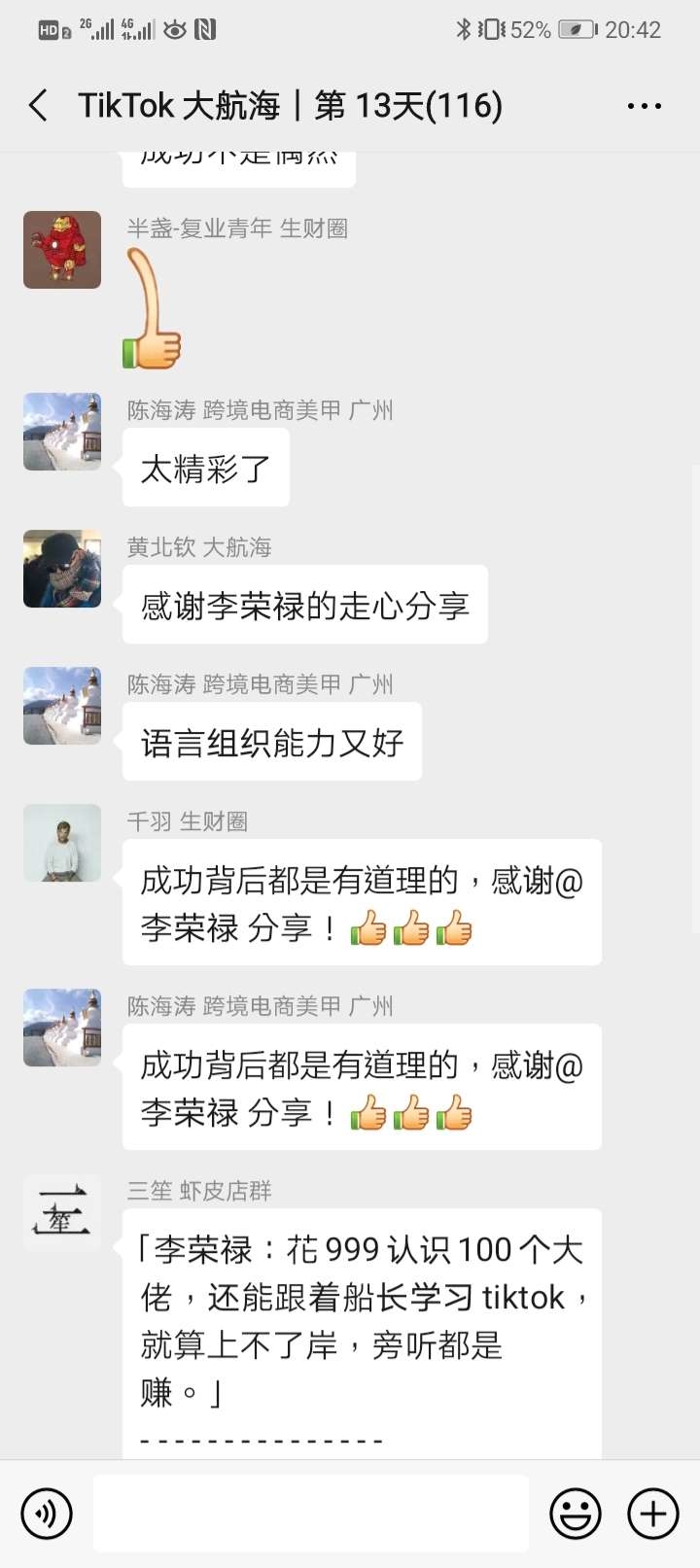Open 陈海涛's avatar beside 语言组织能力又好
The height and width of the screenshot is (1568, 700).
(x=62, y=706)
